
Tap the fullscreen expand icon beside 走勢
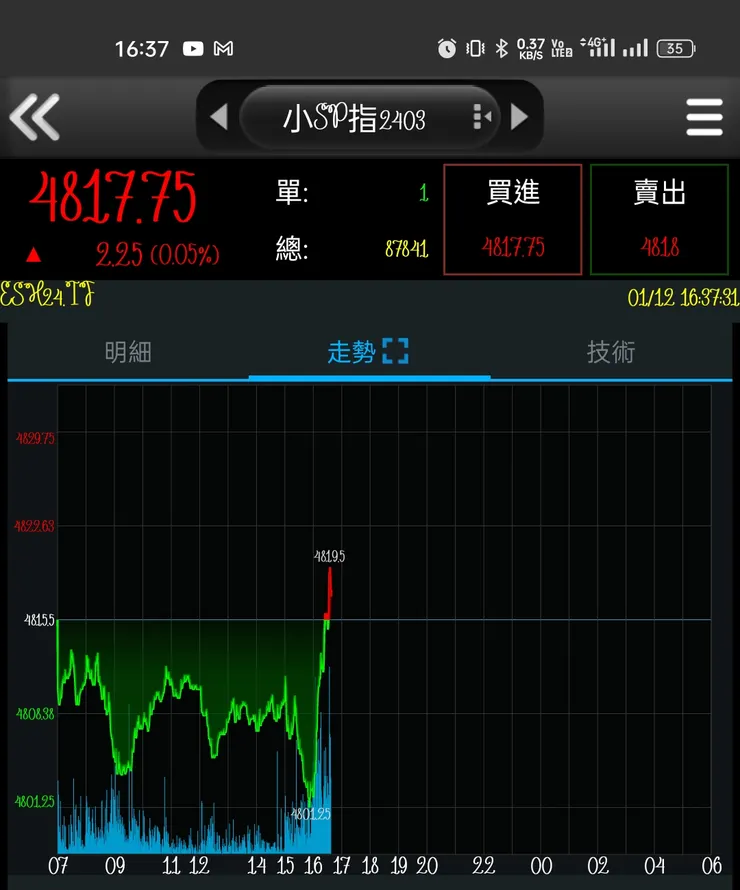396,352
